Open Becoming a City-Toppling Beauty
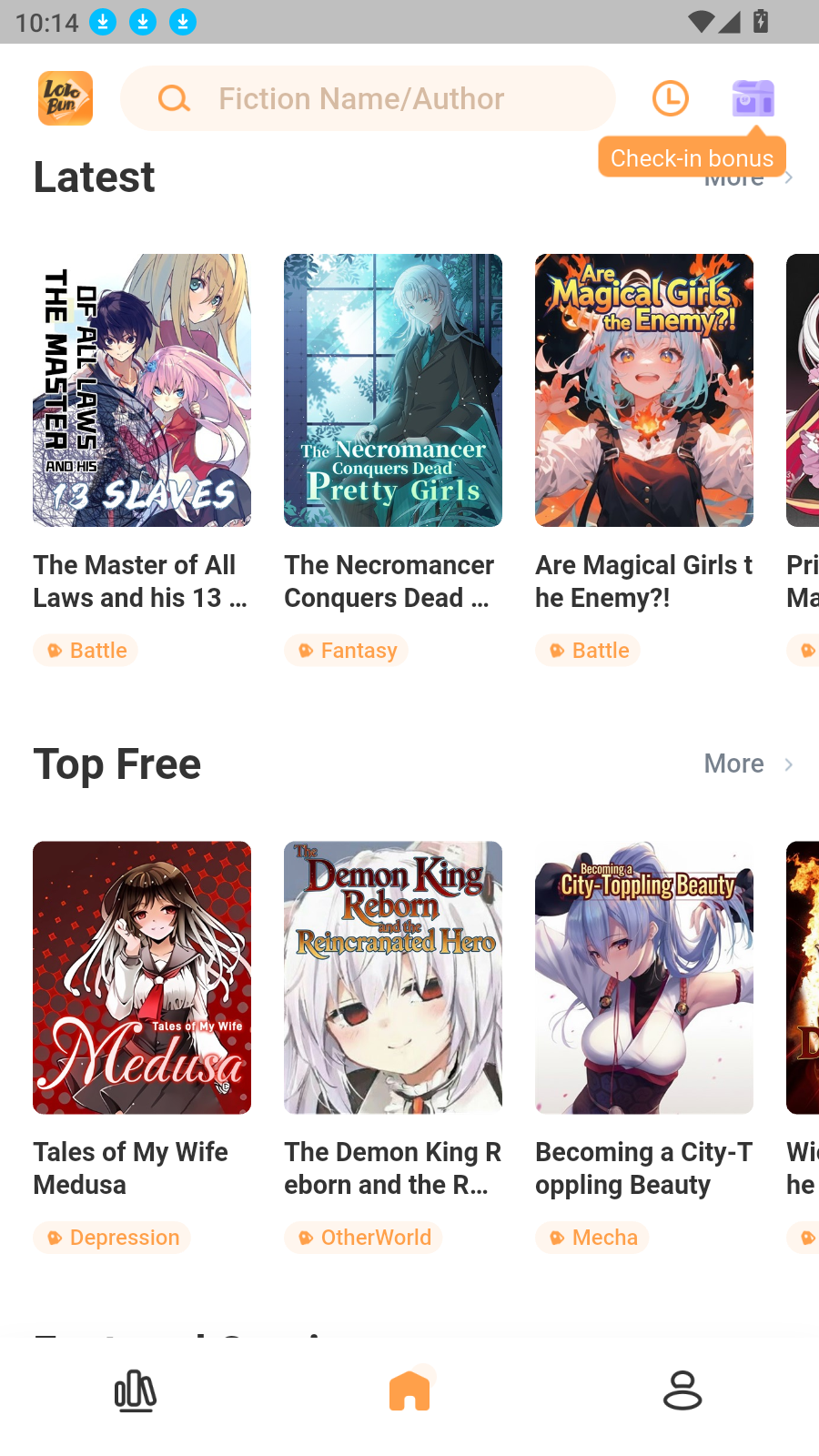Viewport: 819px width, 1456px height. click(x=644, y=977)
